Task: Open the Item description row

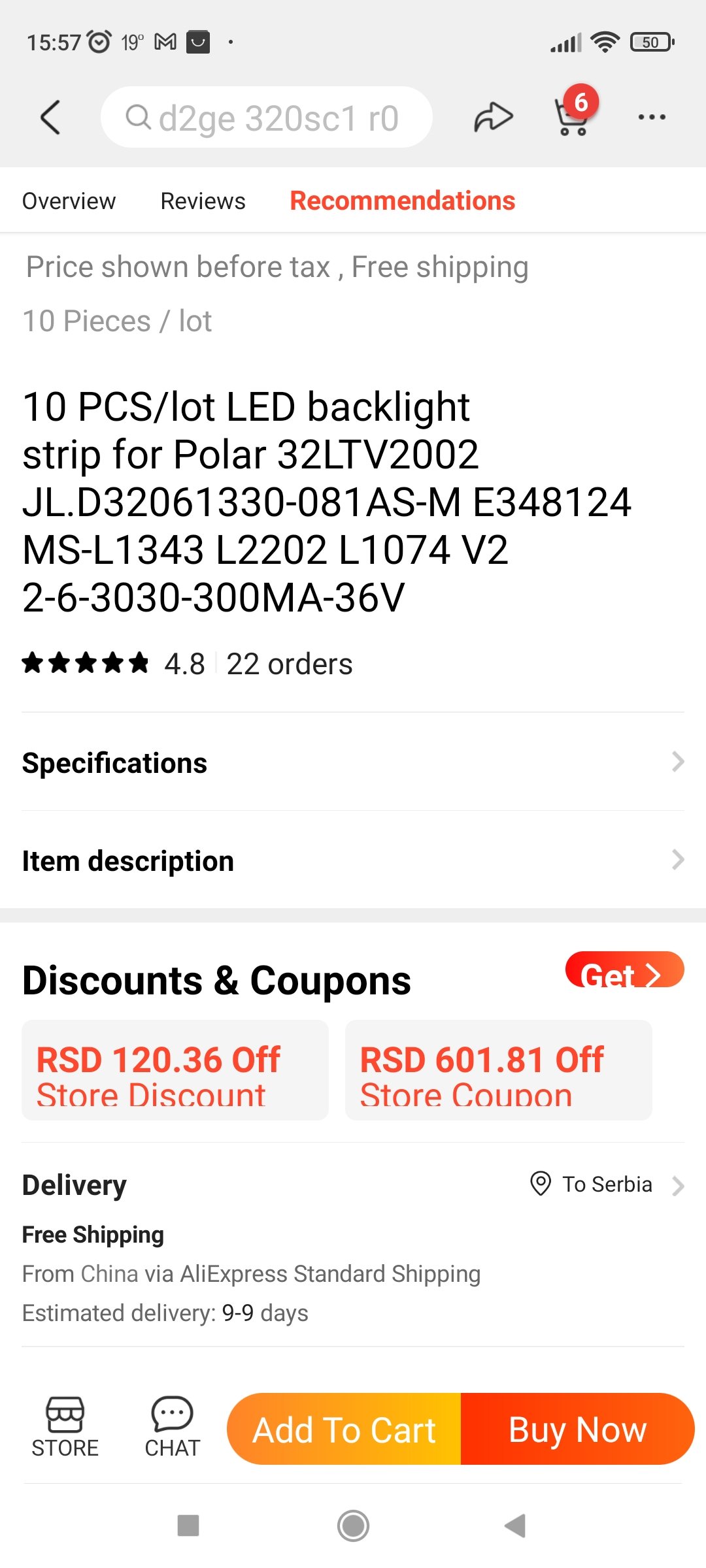Action: (353, 860)
